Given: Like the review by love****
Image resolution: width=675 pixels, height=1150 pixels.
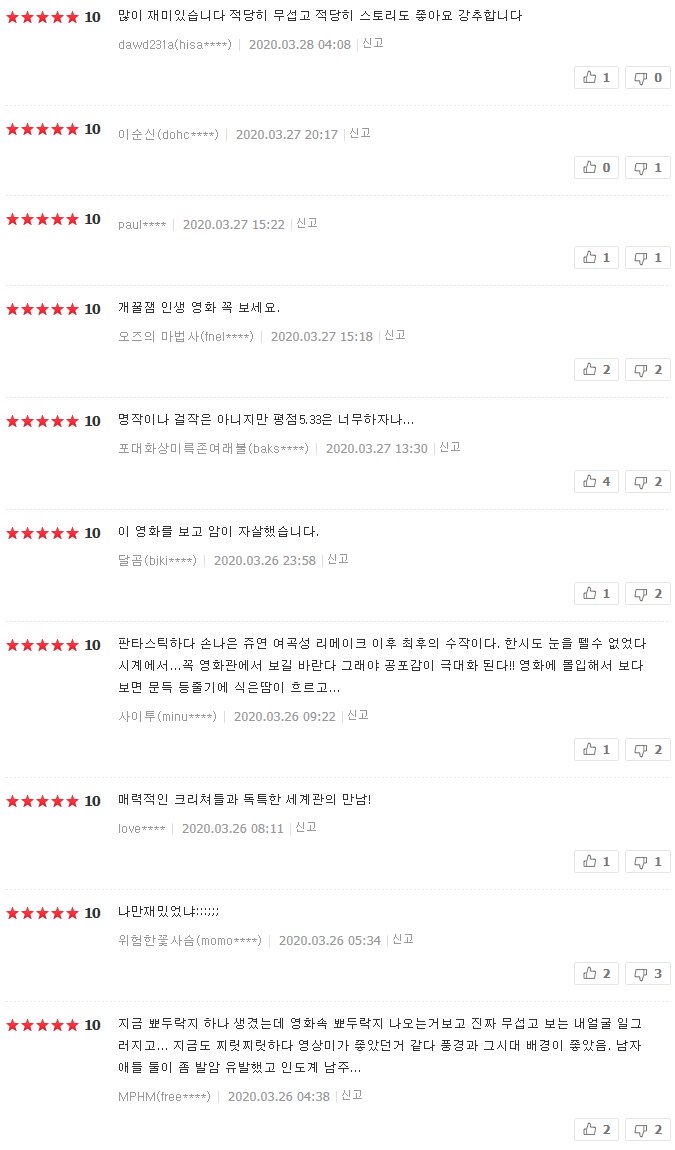Looking at the screenshot, I should point(596,862).
